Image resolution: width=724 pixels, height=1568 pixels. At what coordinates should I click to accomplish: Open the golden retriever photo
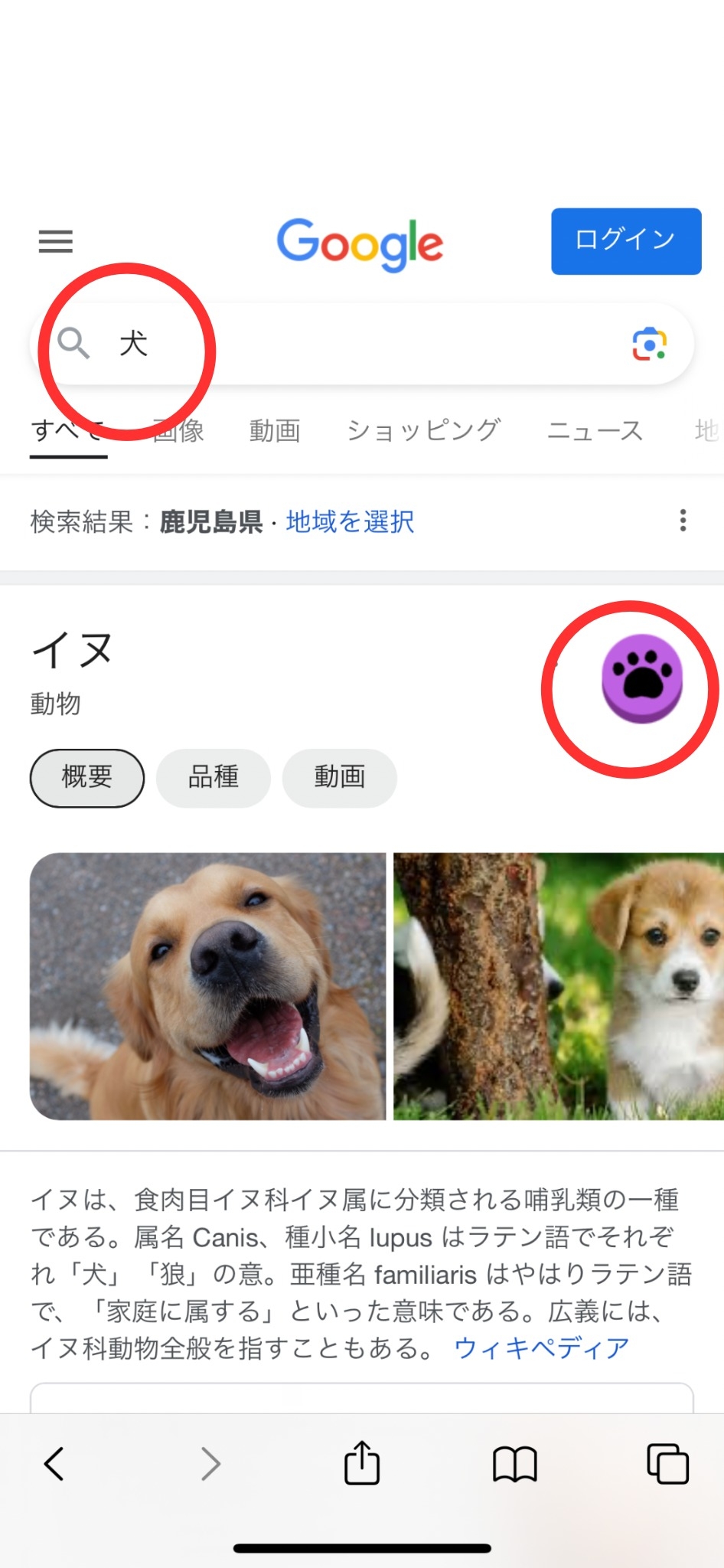(207, 986)
